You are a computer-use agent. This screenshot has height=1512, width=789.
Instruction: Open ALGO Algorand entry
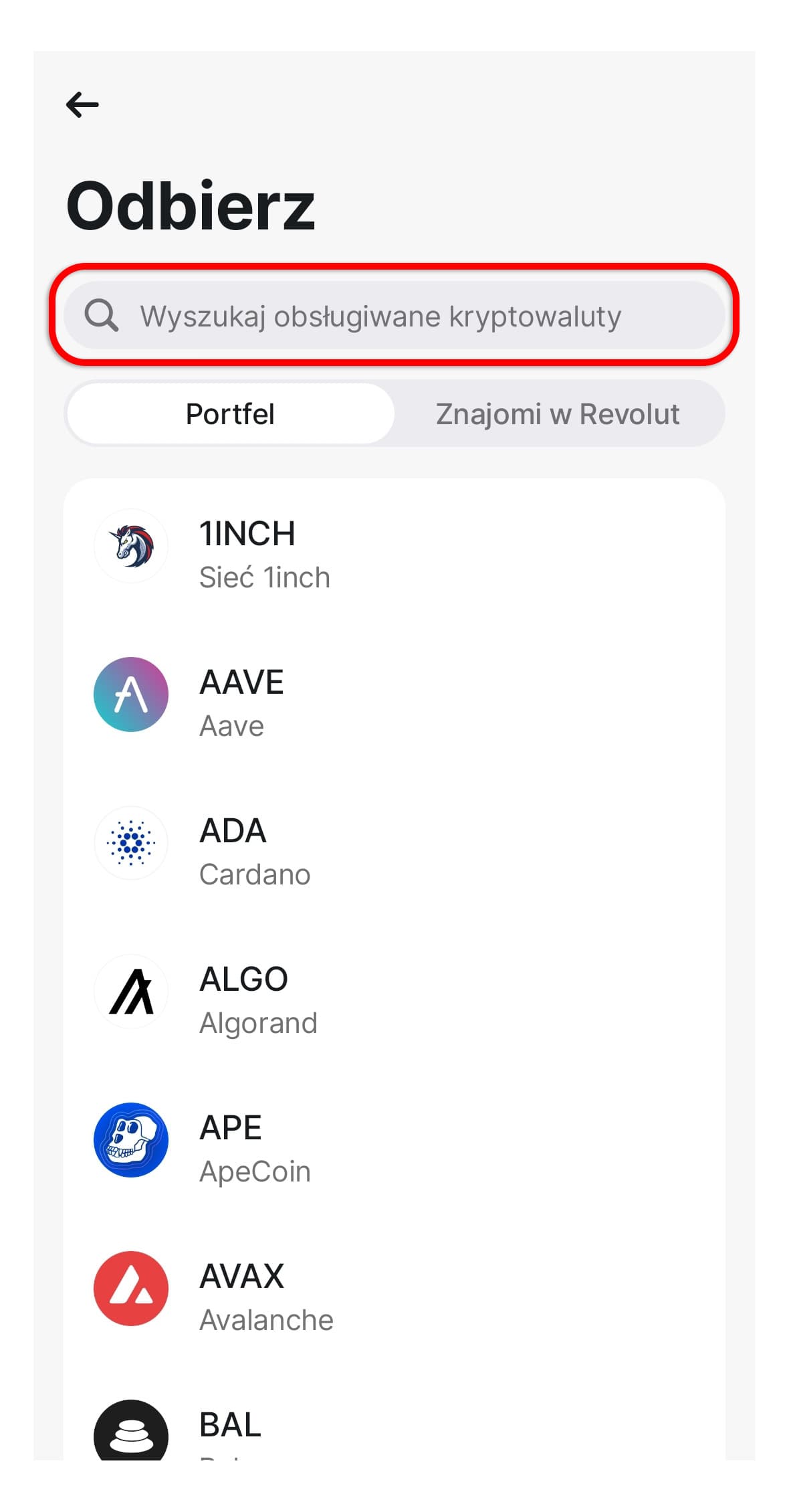pyautogui.click(x=394, y=999)
